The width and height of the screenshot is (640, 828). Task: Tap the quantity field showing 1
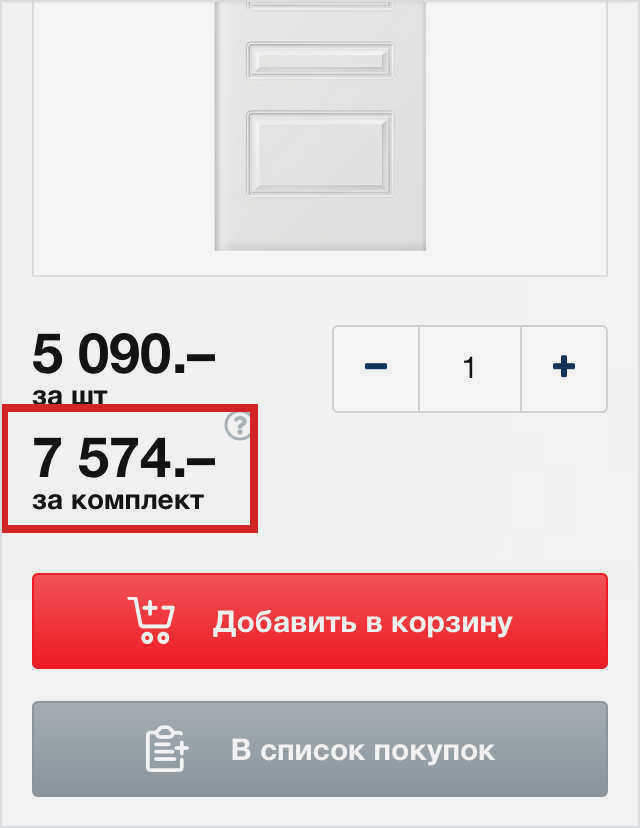click(469, 367)
